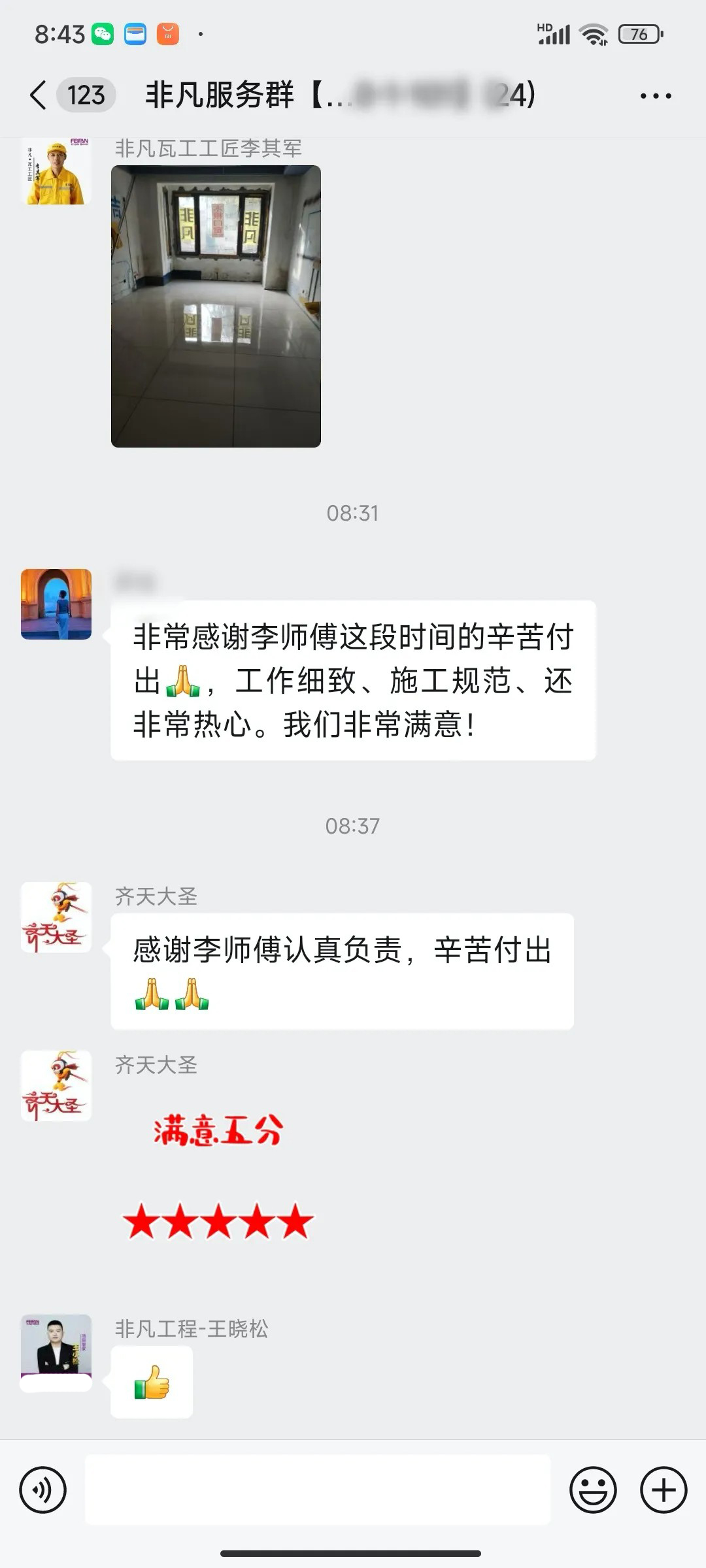The height and width of the screenshot is (1568, 706).
Task: Switch to voice message input
Action: click(43, 1490)
